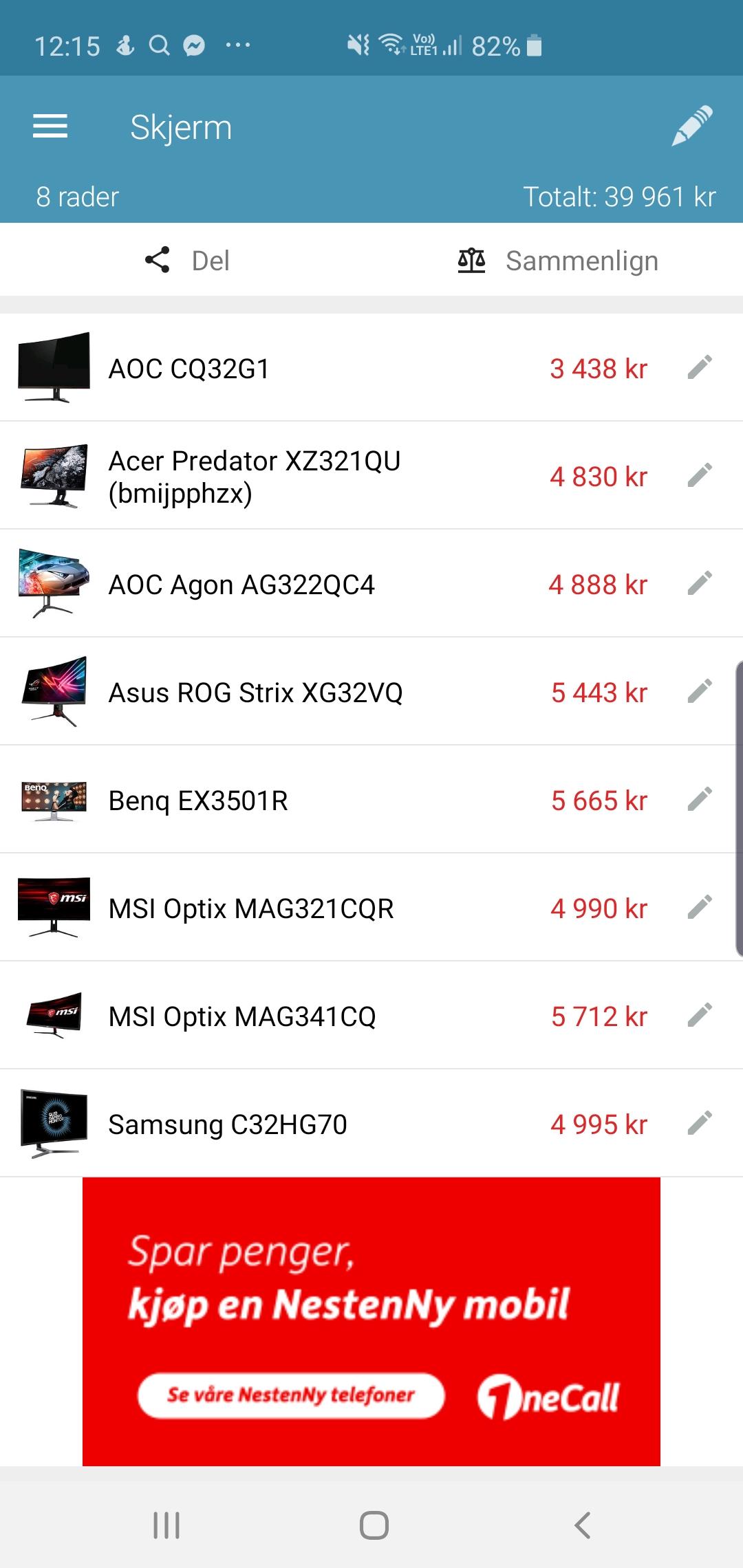Go back with the system back button

[582, 1525]
